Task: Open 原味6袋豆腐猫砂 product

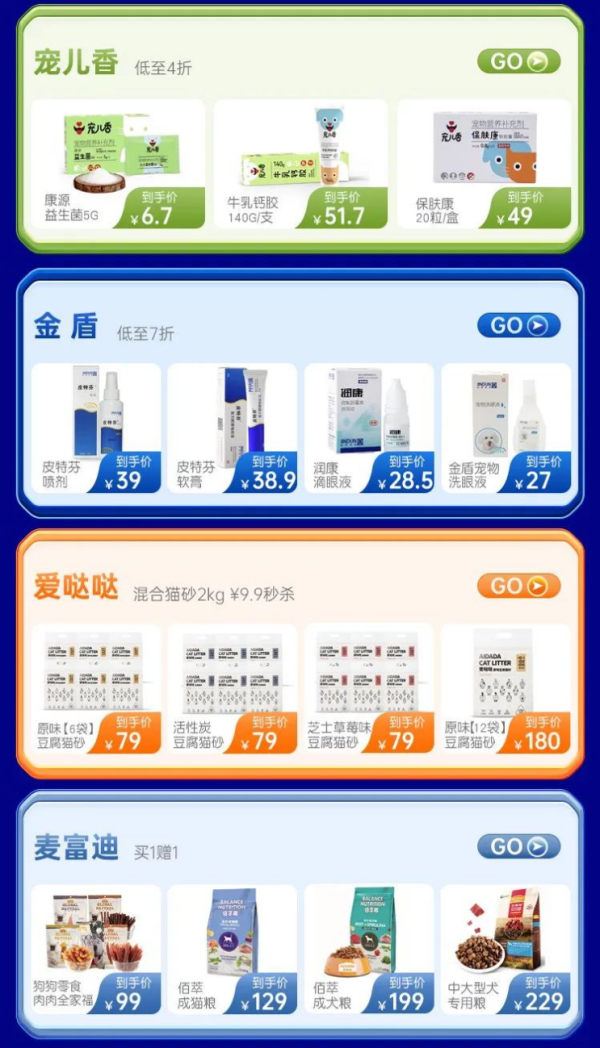Action: pos(96,689)
